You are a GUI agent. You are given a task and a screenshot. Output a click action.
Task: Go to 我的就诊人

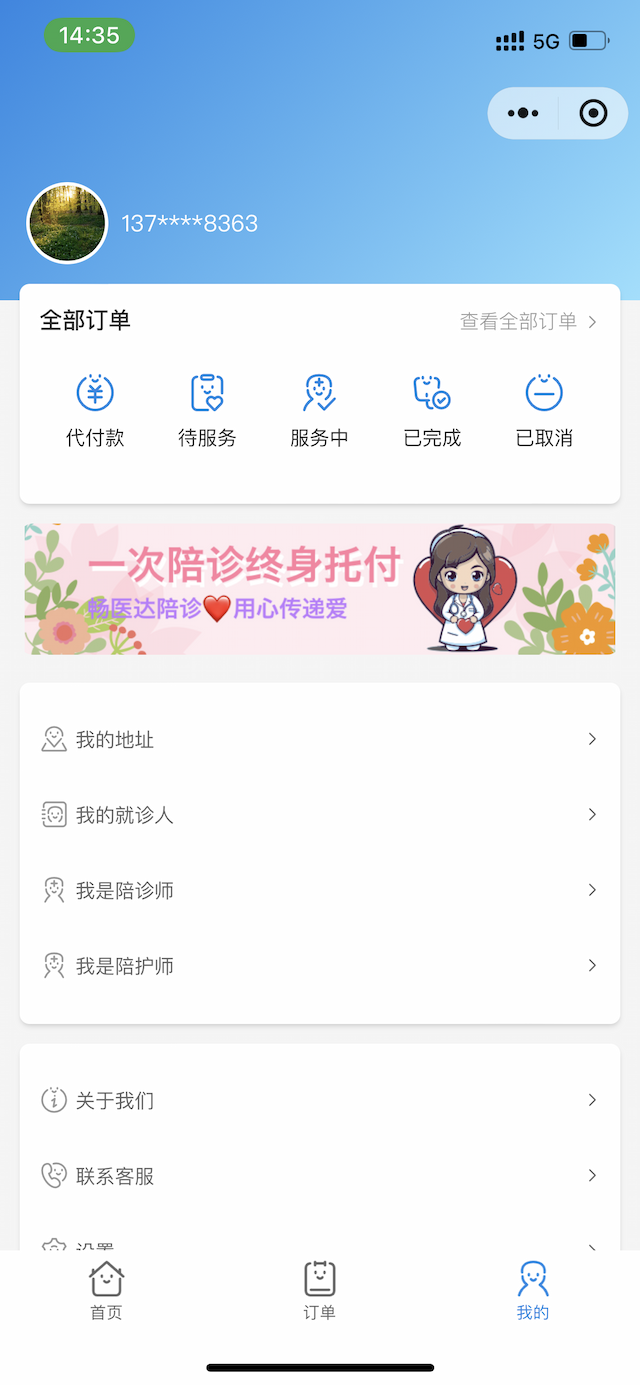click(320, 815)
